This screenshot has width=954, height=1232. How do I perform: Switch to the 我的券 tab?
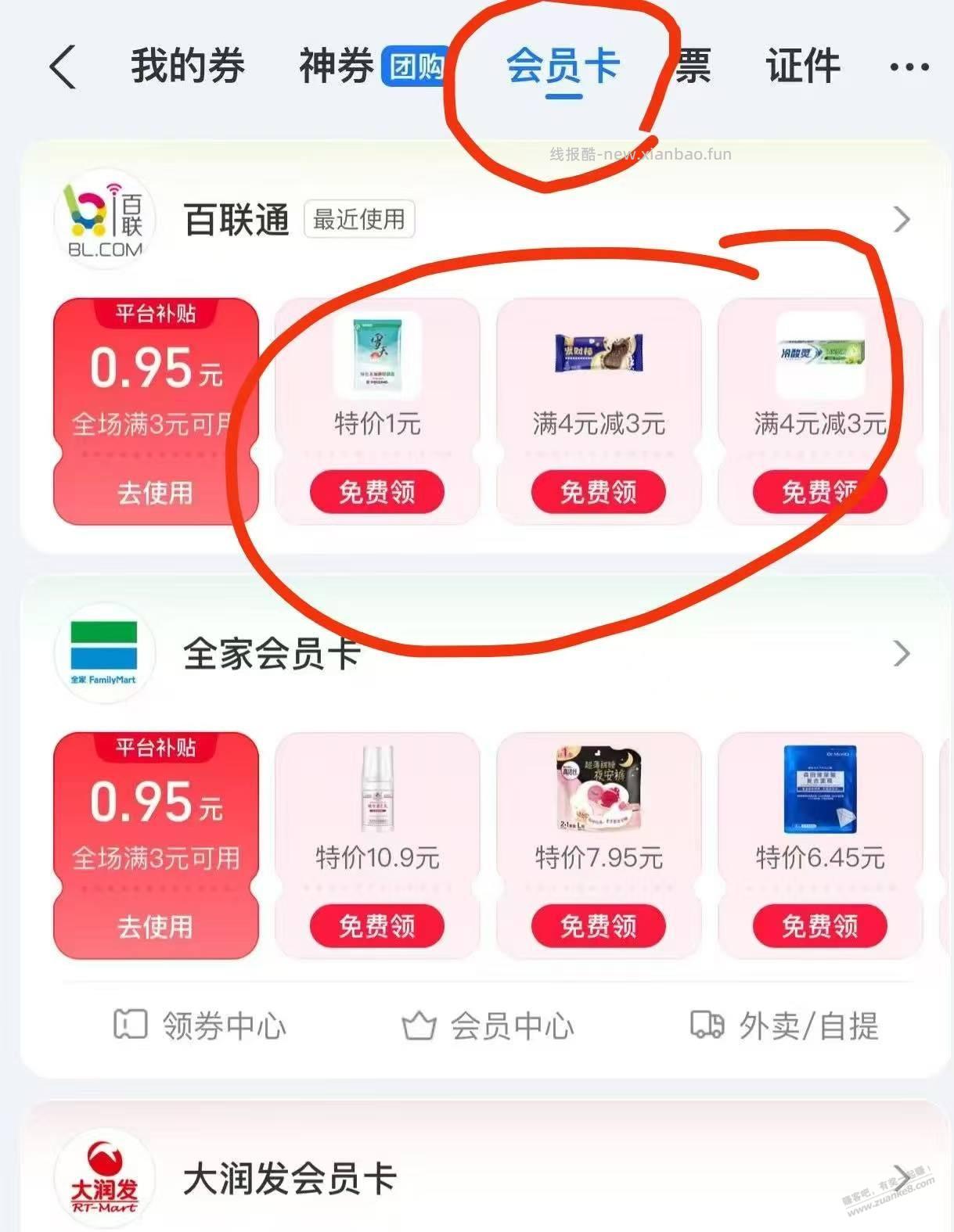tap(188, 65)
